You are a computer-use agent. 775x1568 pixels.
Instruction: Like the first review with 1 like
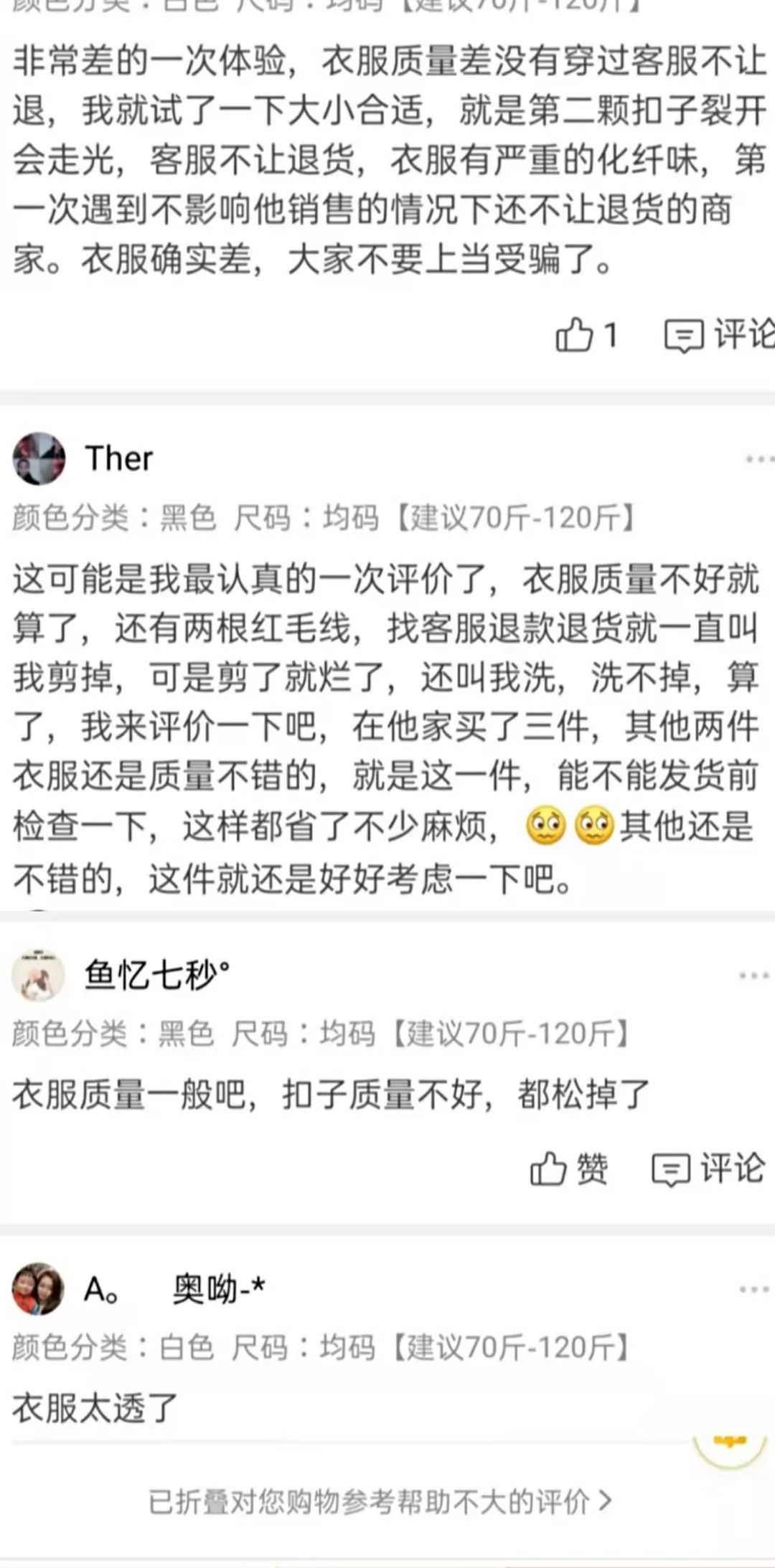point(586,335)
